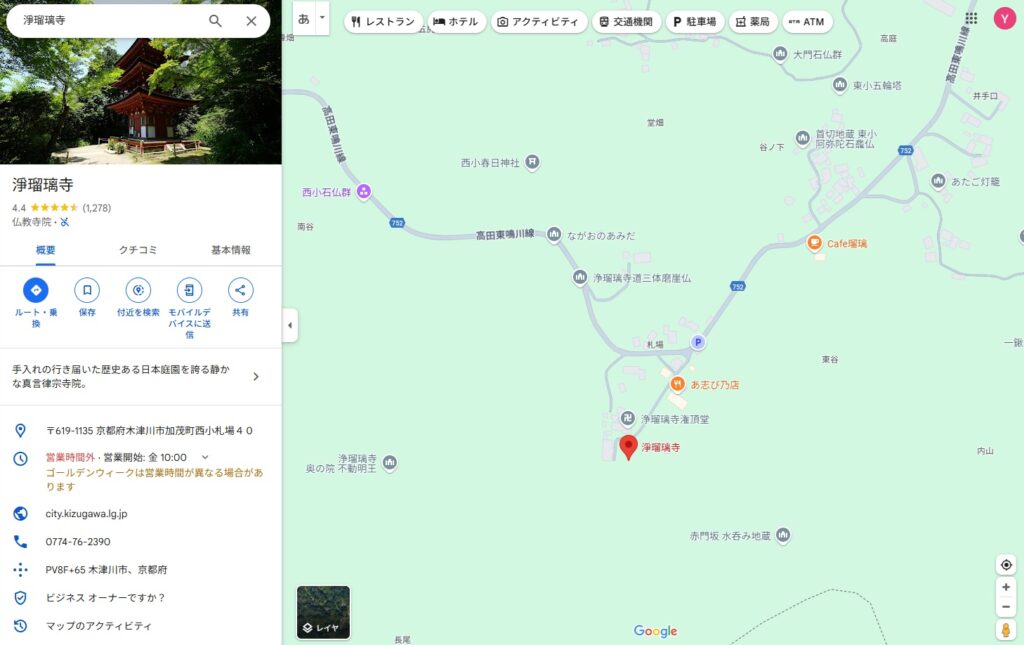
Task: Get directions with ルート・乗換 button
Action: pyautogui.click(x=36, y=291)
